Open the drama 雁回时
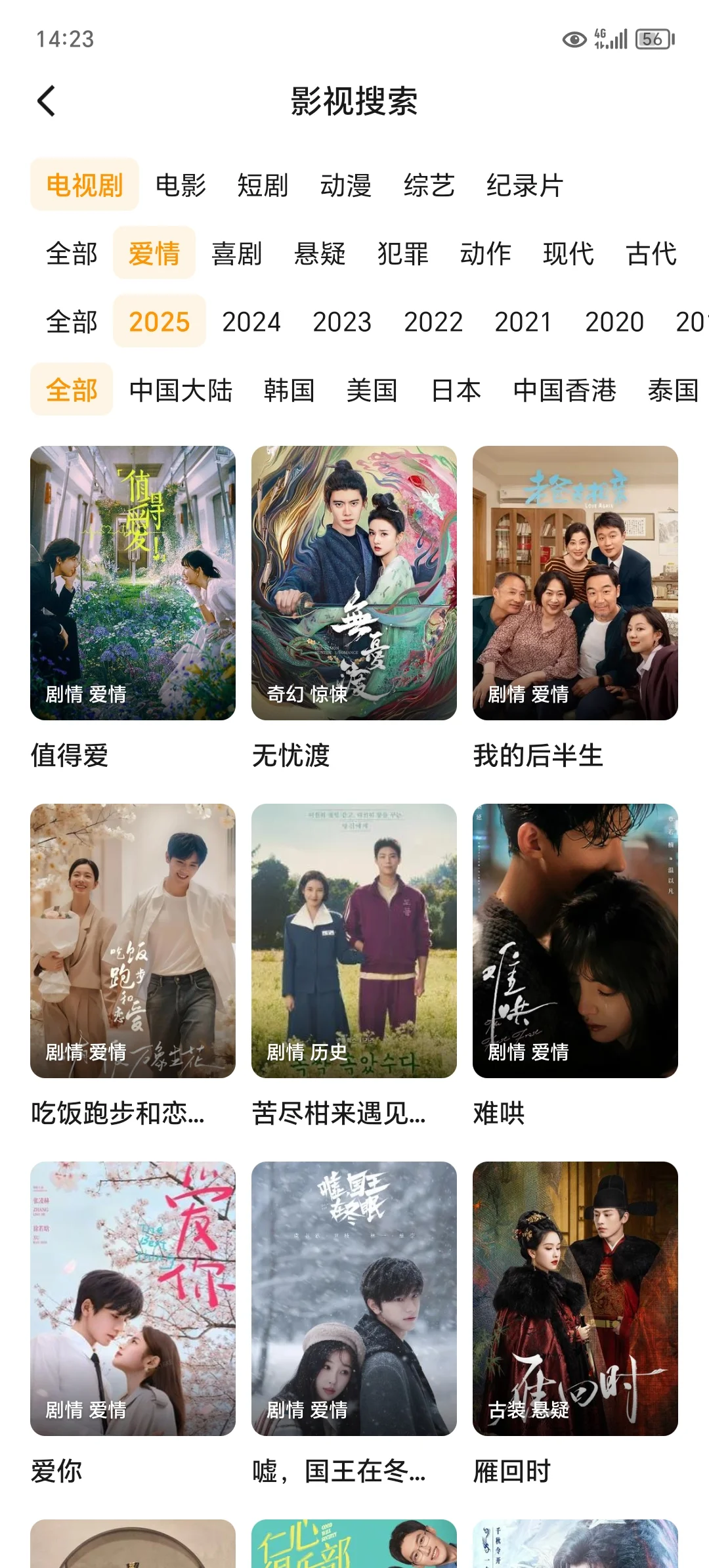This screenshot has height=1568, width=709. pyautogui.click(x=575, y=1298)
